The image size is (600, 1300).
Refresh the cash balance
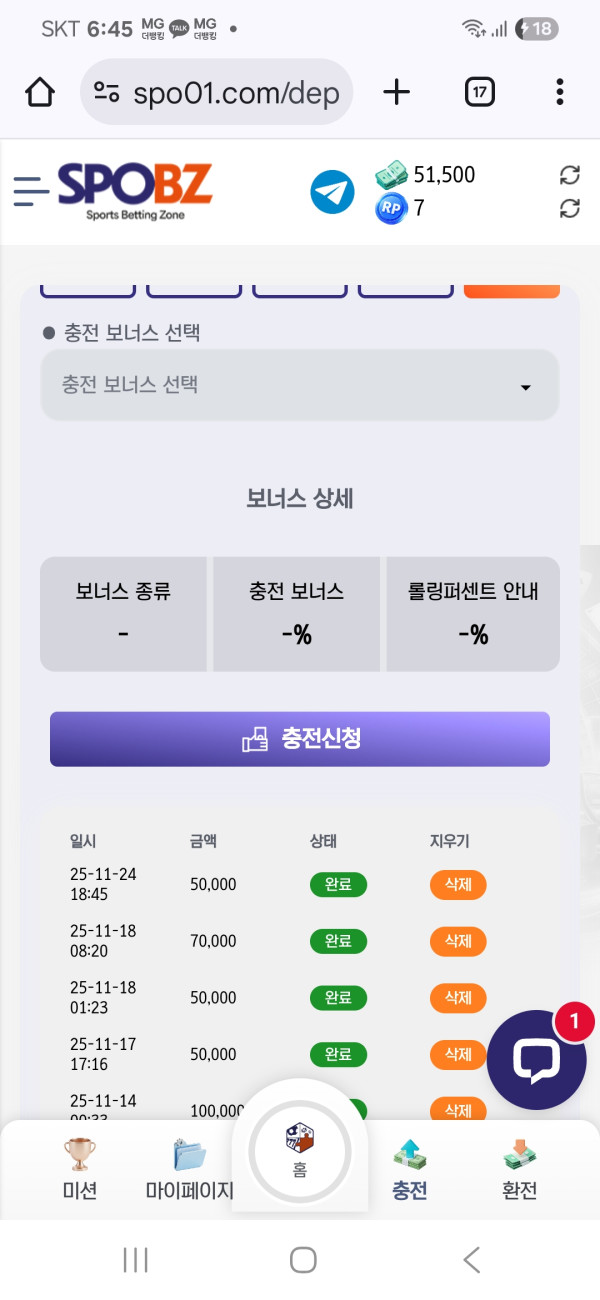(570, 176)
